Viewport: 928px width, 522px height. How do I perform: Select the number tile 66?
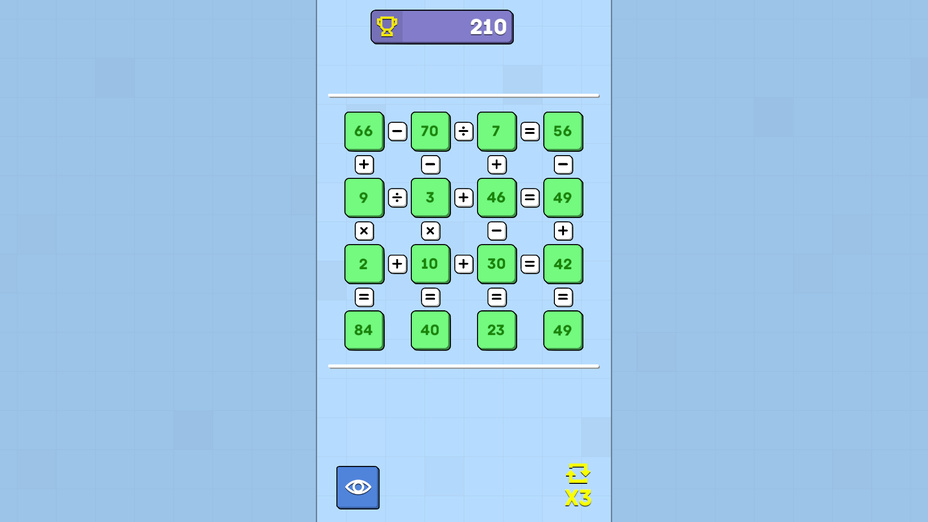[x=364, y=131]
